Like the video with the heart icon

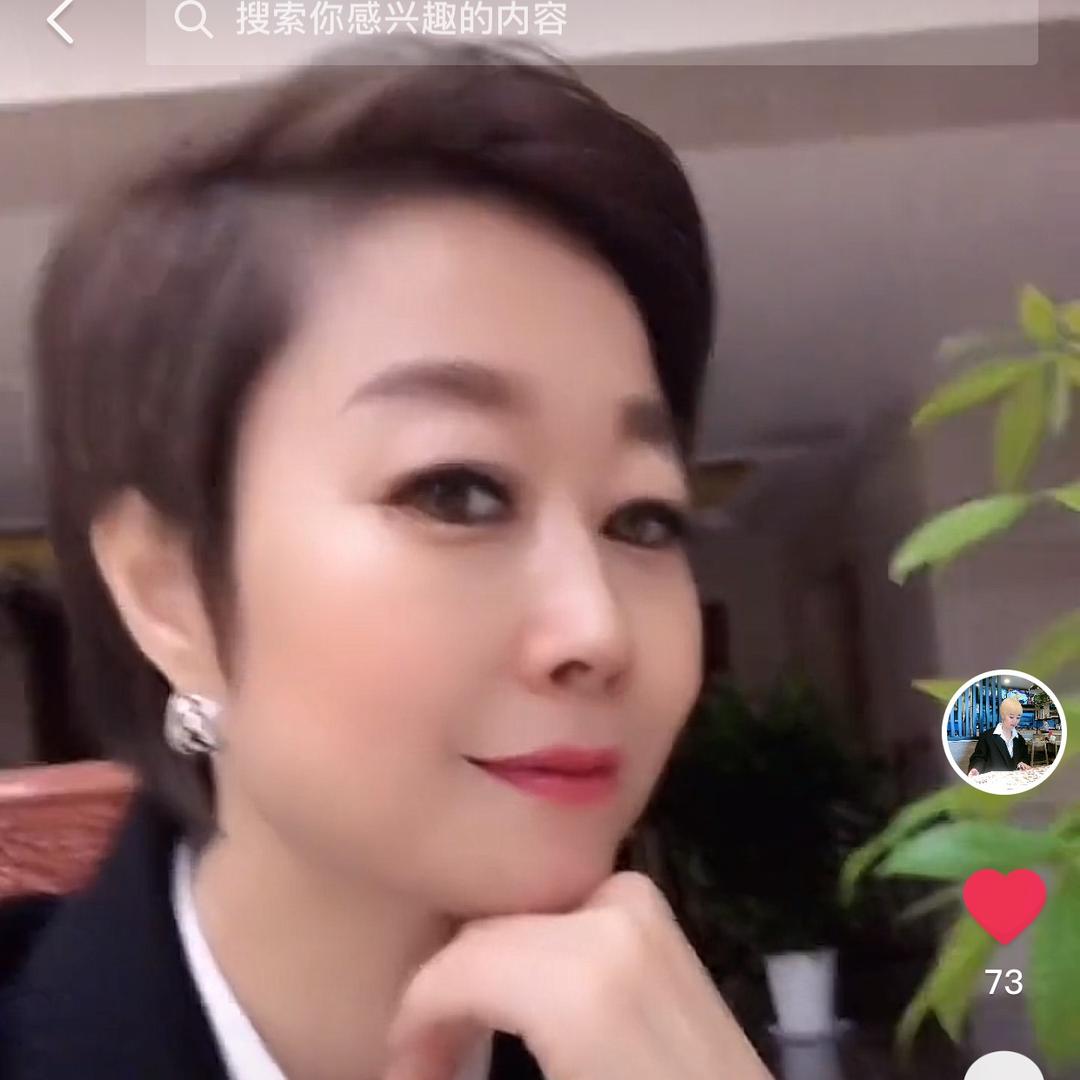tap(1004, 905)
